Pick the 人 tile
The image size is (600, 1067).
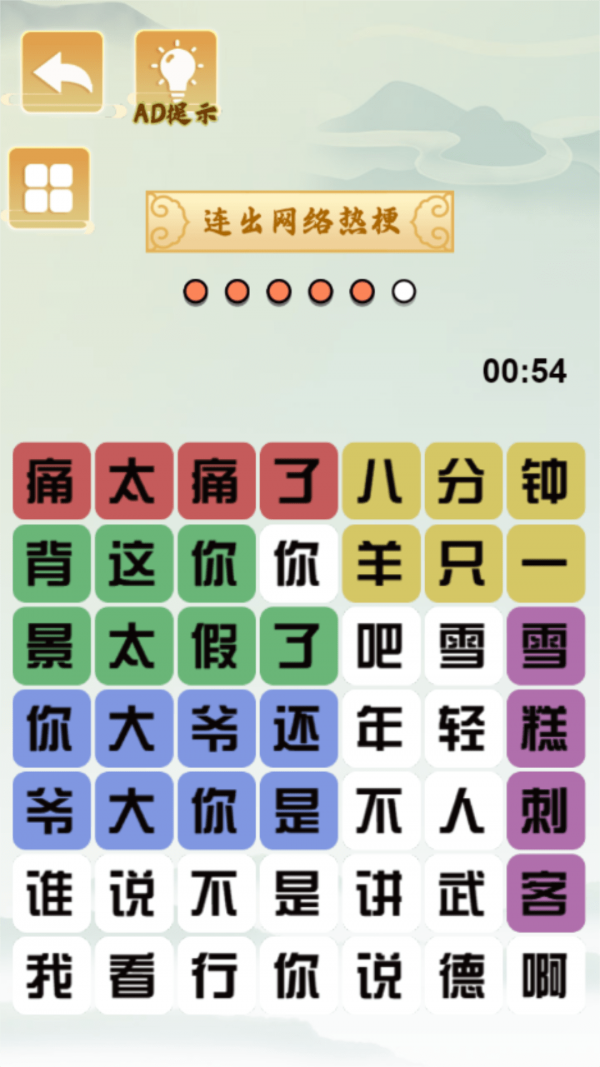[x=462, y=811]
